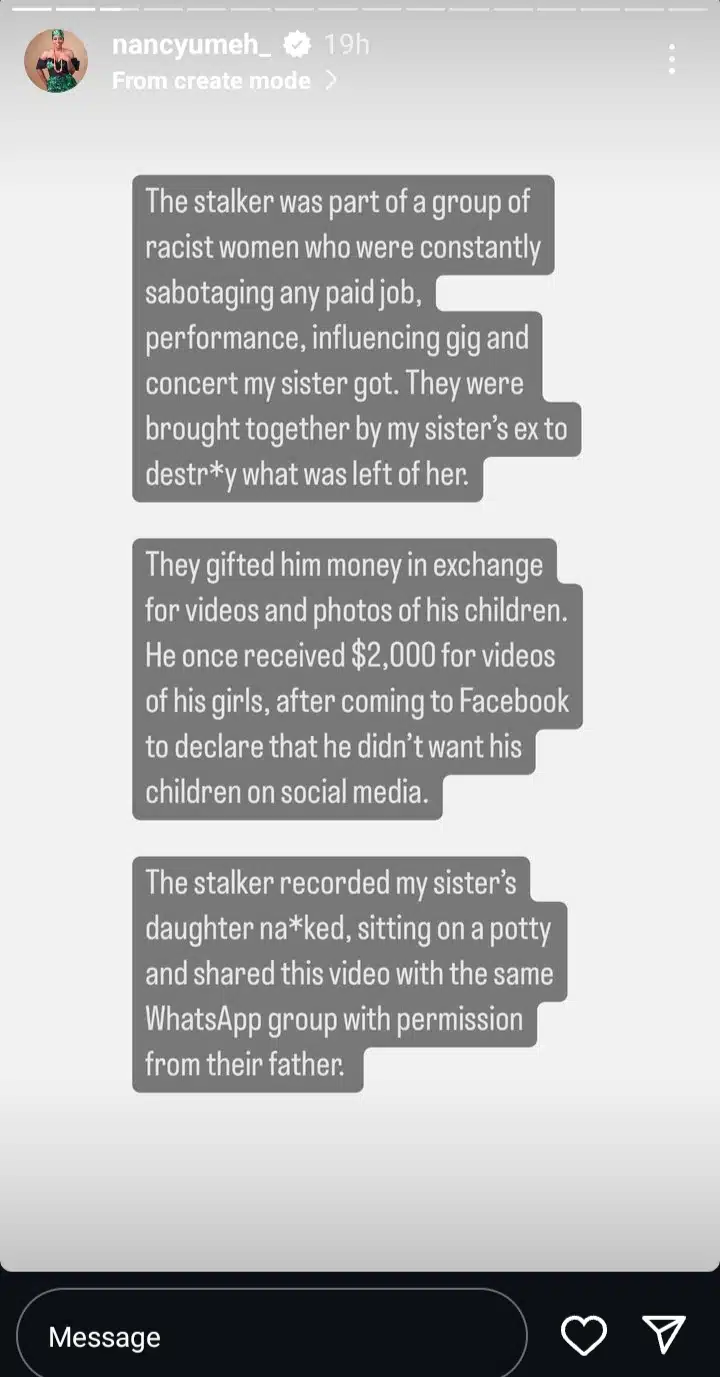
Task: Tap the Message reply field
Action: point(270,1336)
